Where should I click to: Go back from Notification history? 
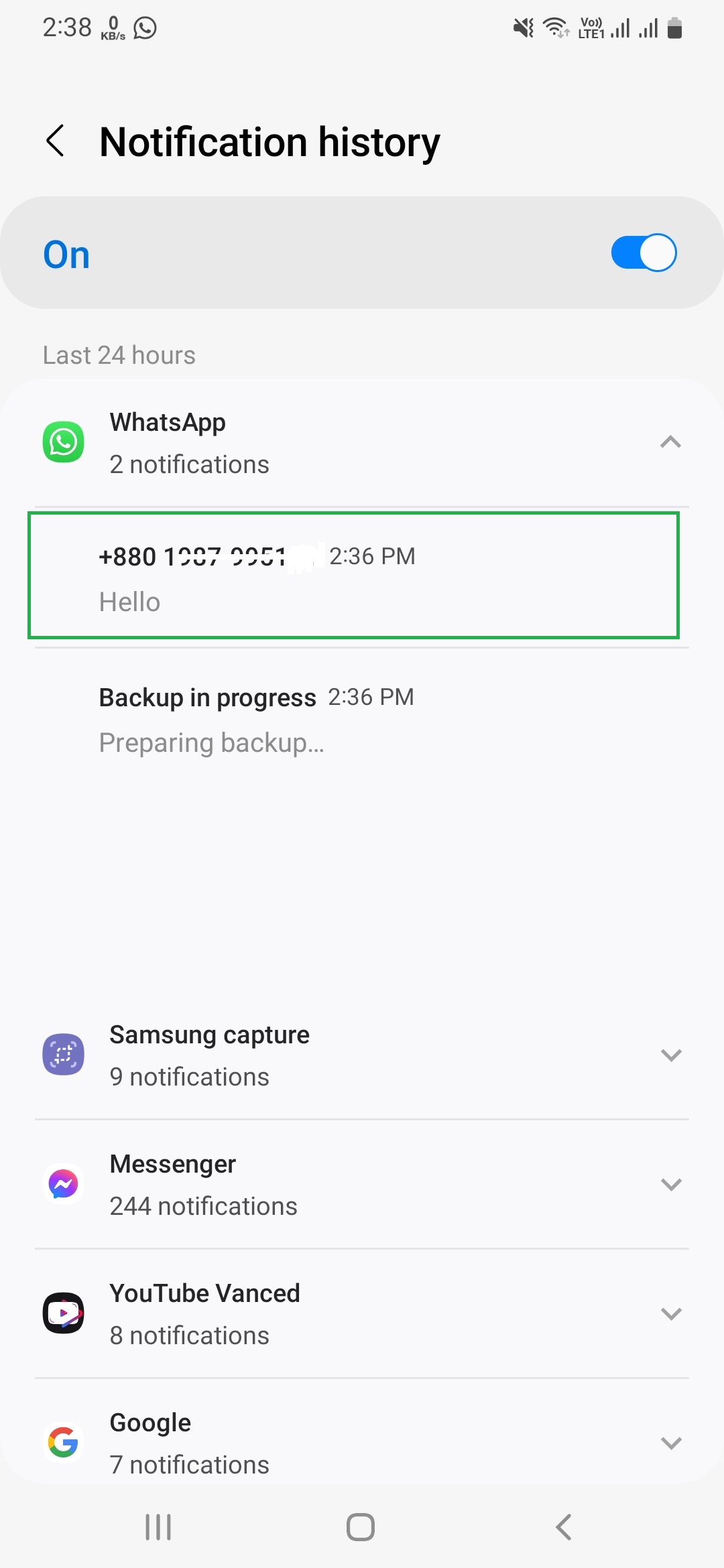[56, 141]
